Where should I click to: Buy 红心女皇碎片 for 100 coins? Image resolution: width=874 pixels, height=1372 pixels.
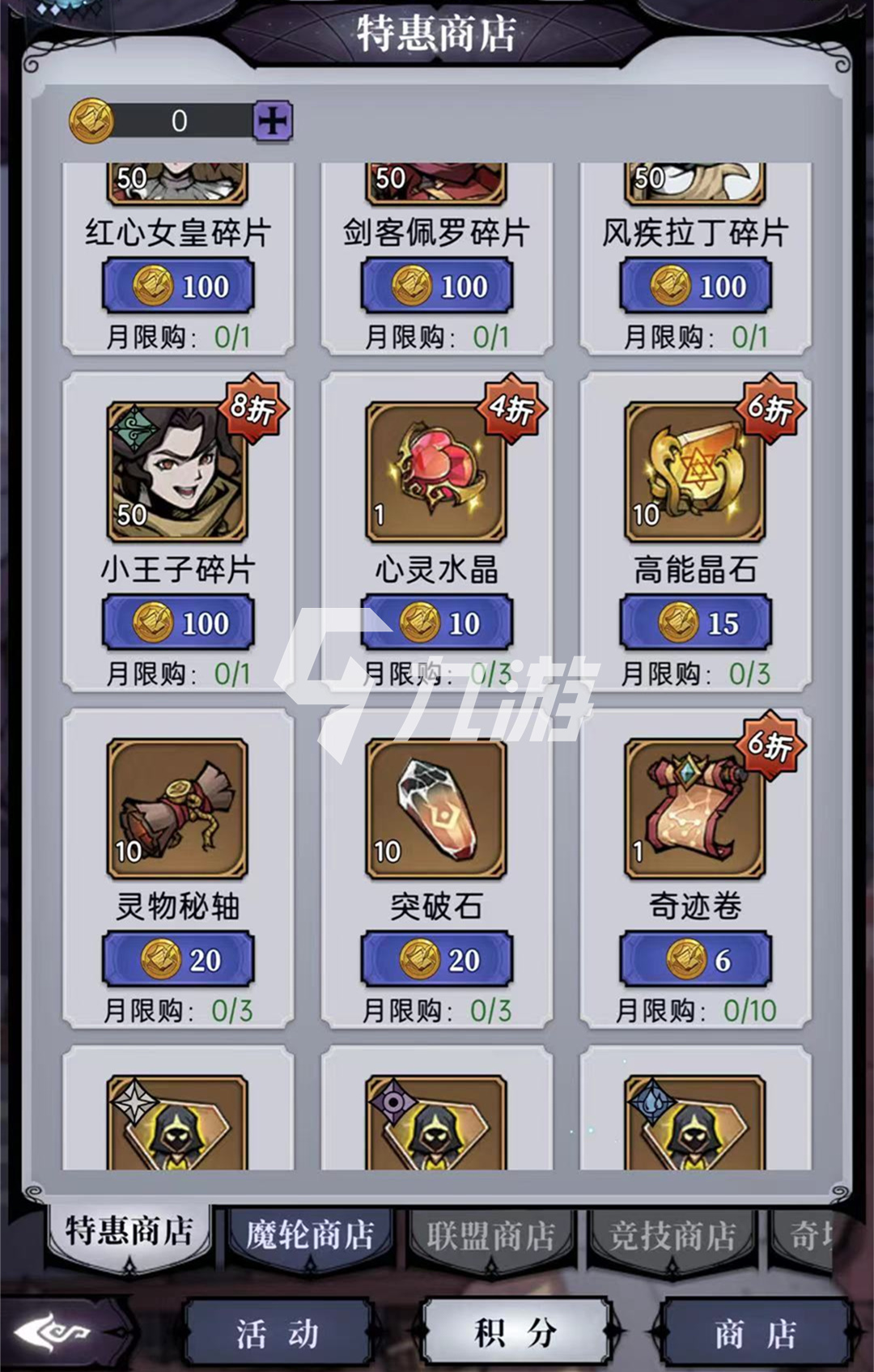pos(178,286)
